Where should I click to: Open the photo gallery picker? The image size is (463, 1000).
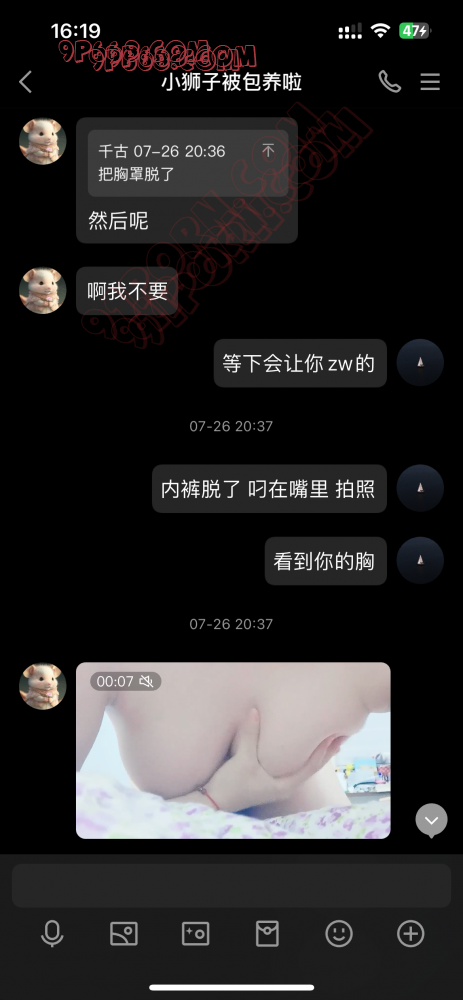[x=123, y=934]
